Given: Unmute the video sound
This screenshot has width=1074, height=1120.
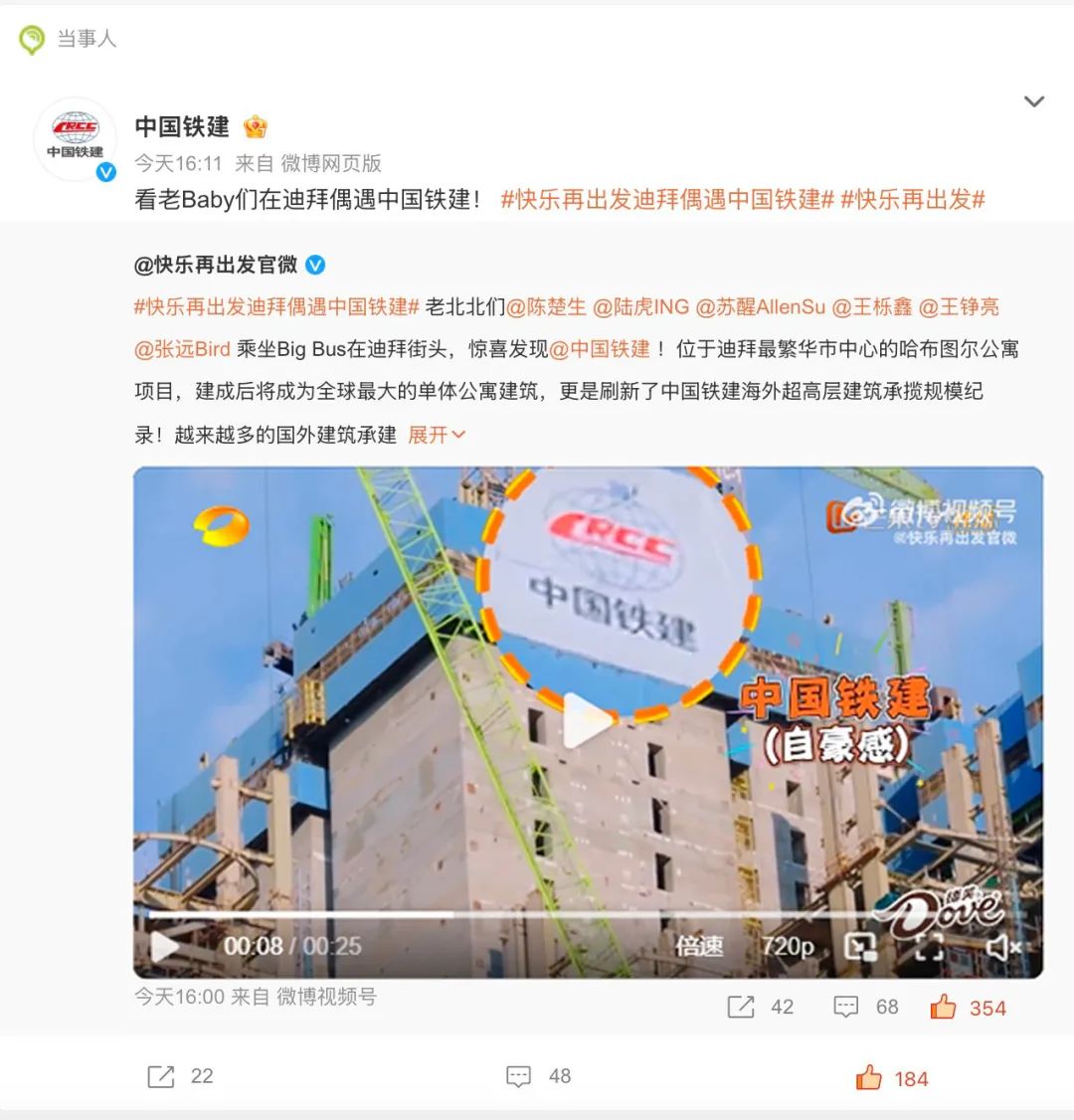Looking at the screenshot, I should pos(1002,947).
